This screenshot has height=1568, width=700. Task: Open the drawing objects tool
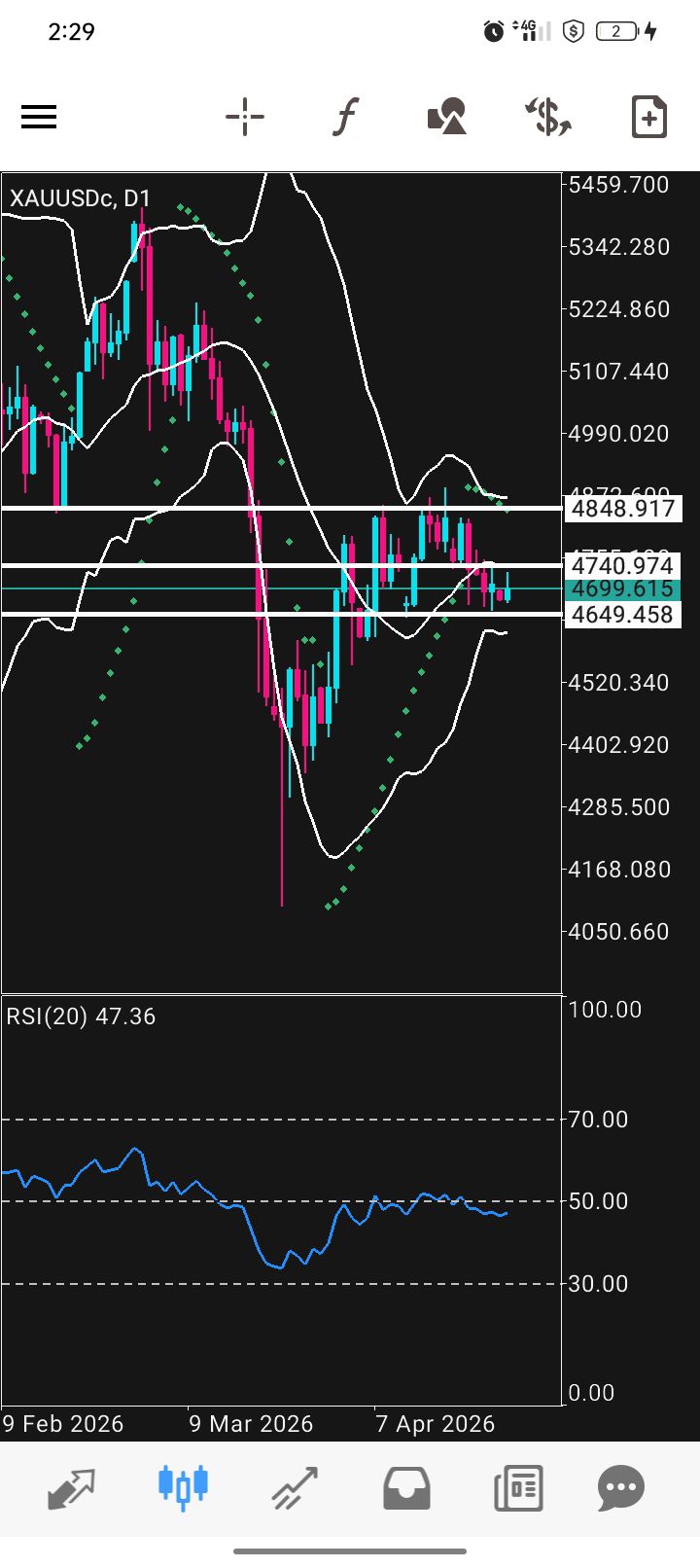[446, 118]
